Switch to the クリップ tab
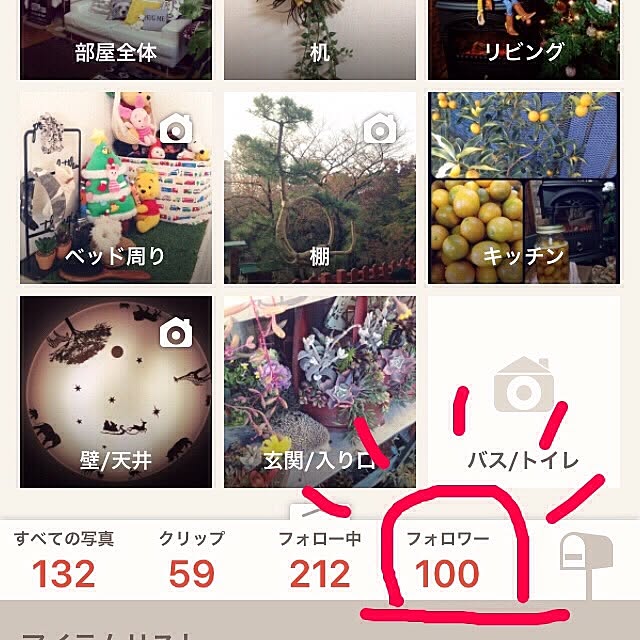This screenshot has width=640, height=640. 191,561
